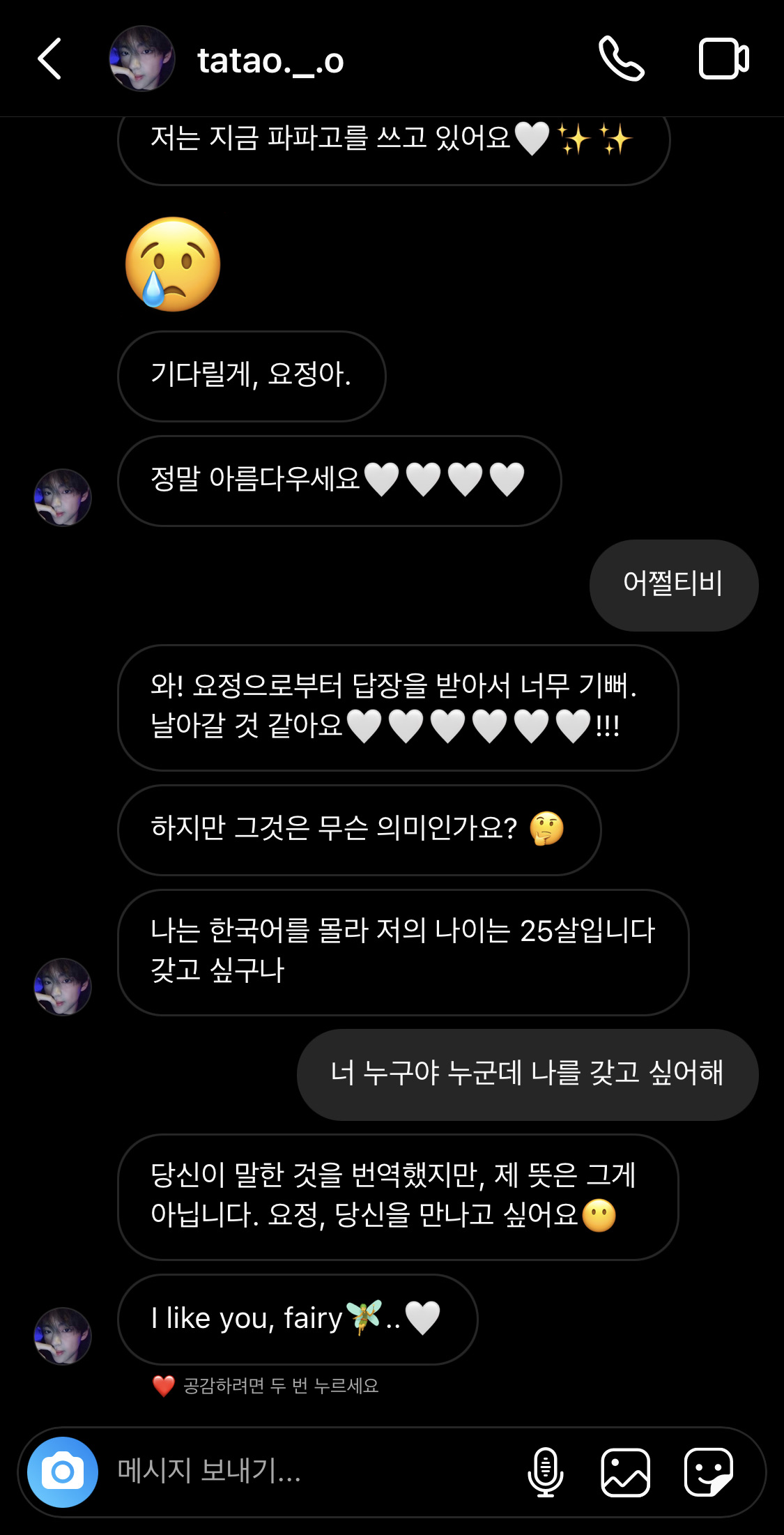This screenshot has width=784, height=1535.
Task: Open tatao._.o profile from the header
Action: click(x=270, y=61)
